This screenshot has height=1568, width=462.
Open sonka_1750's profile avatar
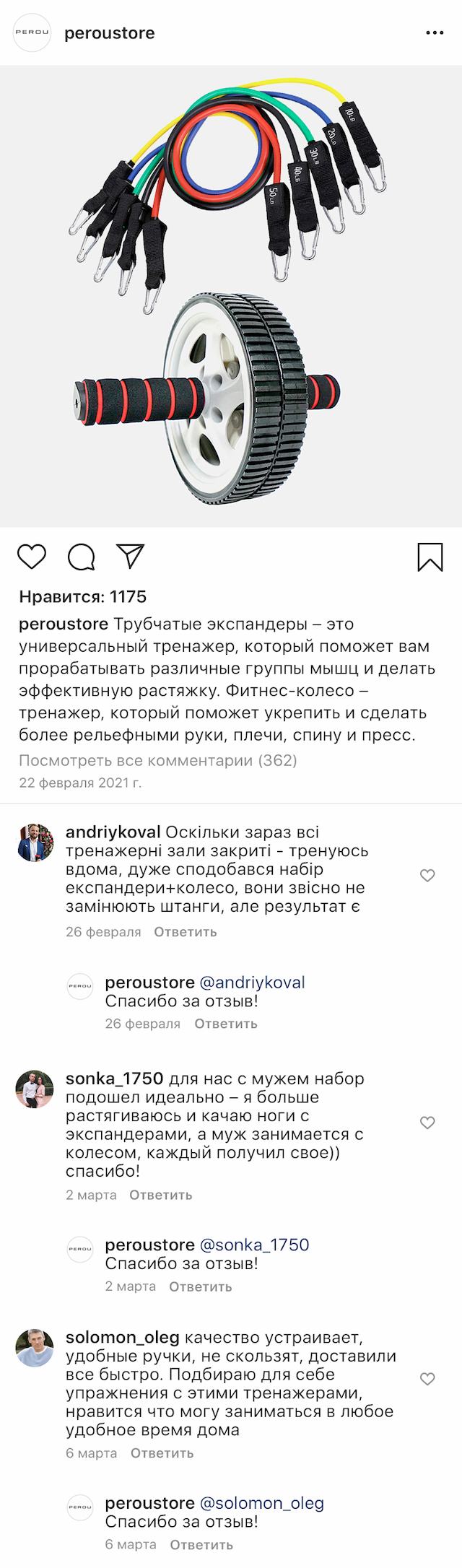35,1089
